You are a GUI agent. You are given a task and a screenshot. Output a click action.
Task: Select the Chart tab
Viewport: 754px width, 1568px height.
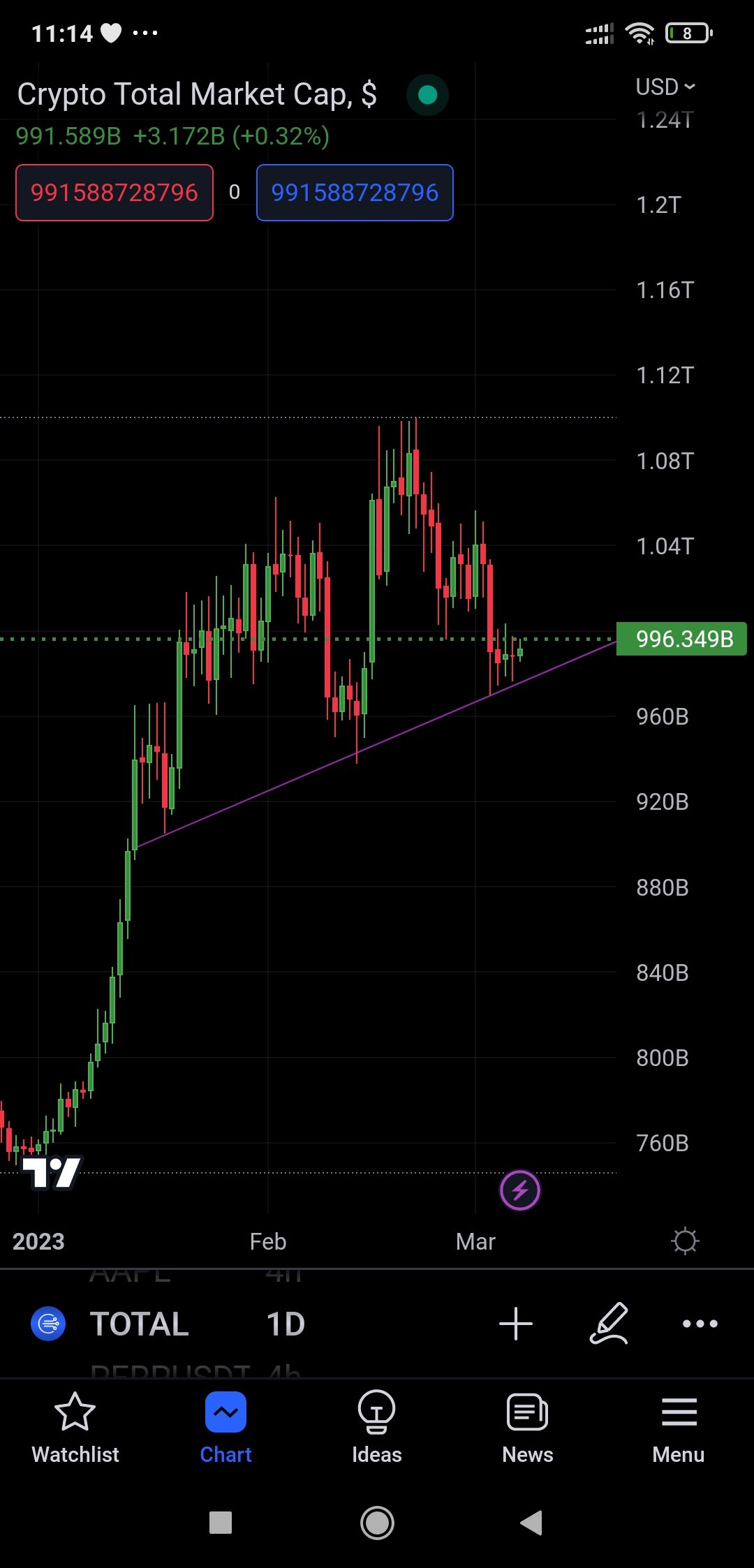point(226,1427)
